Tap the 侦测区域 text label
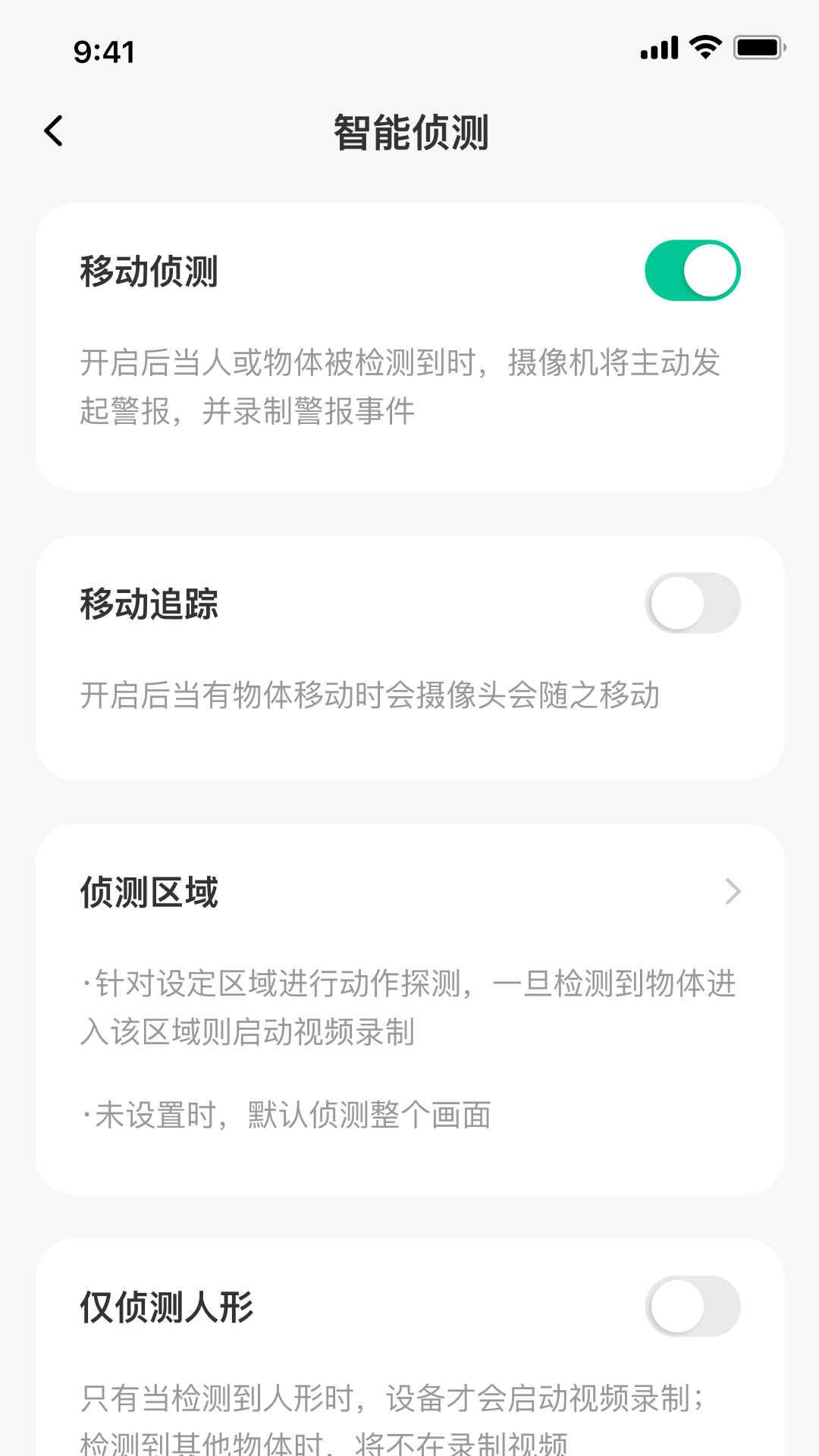The height and width of the screenshot is (1456, 819). tap(149, 892)
